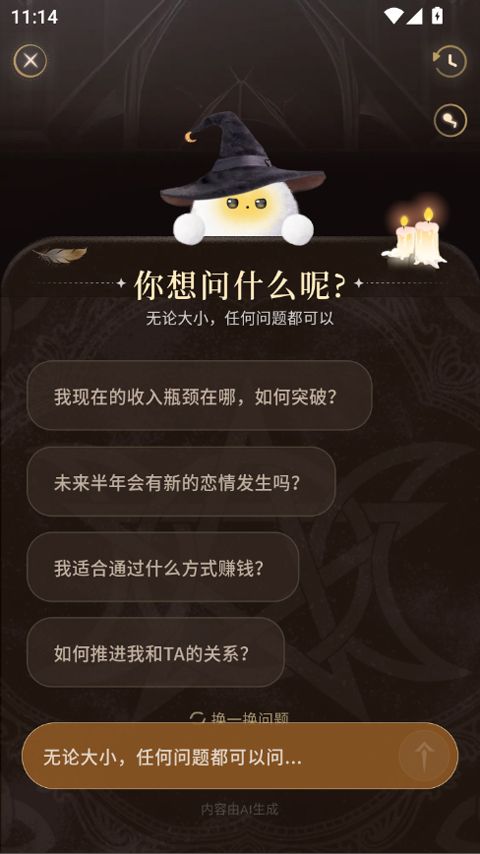Select 如何推进我和TA的关系 question
This screenshot has height=854, width=480.
pyautogui.click(x=155, y=652)
